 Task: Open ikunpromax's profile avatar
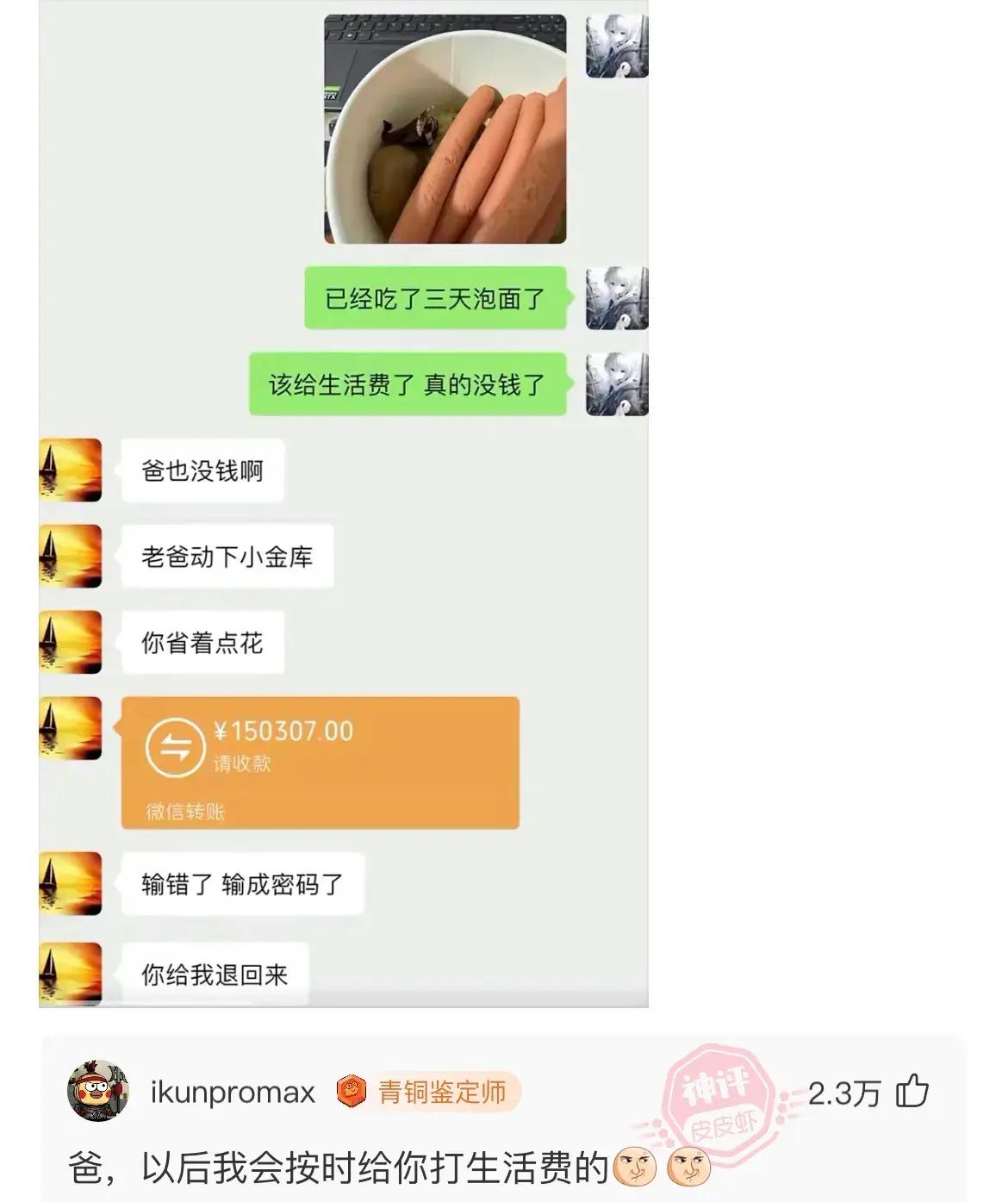[98, 1092]
